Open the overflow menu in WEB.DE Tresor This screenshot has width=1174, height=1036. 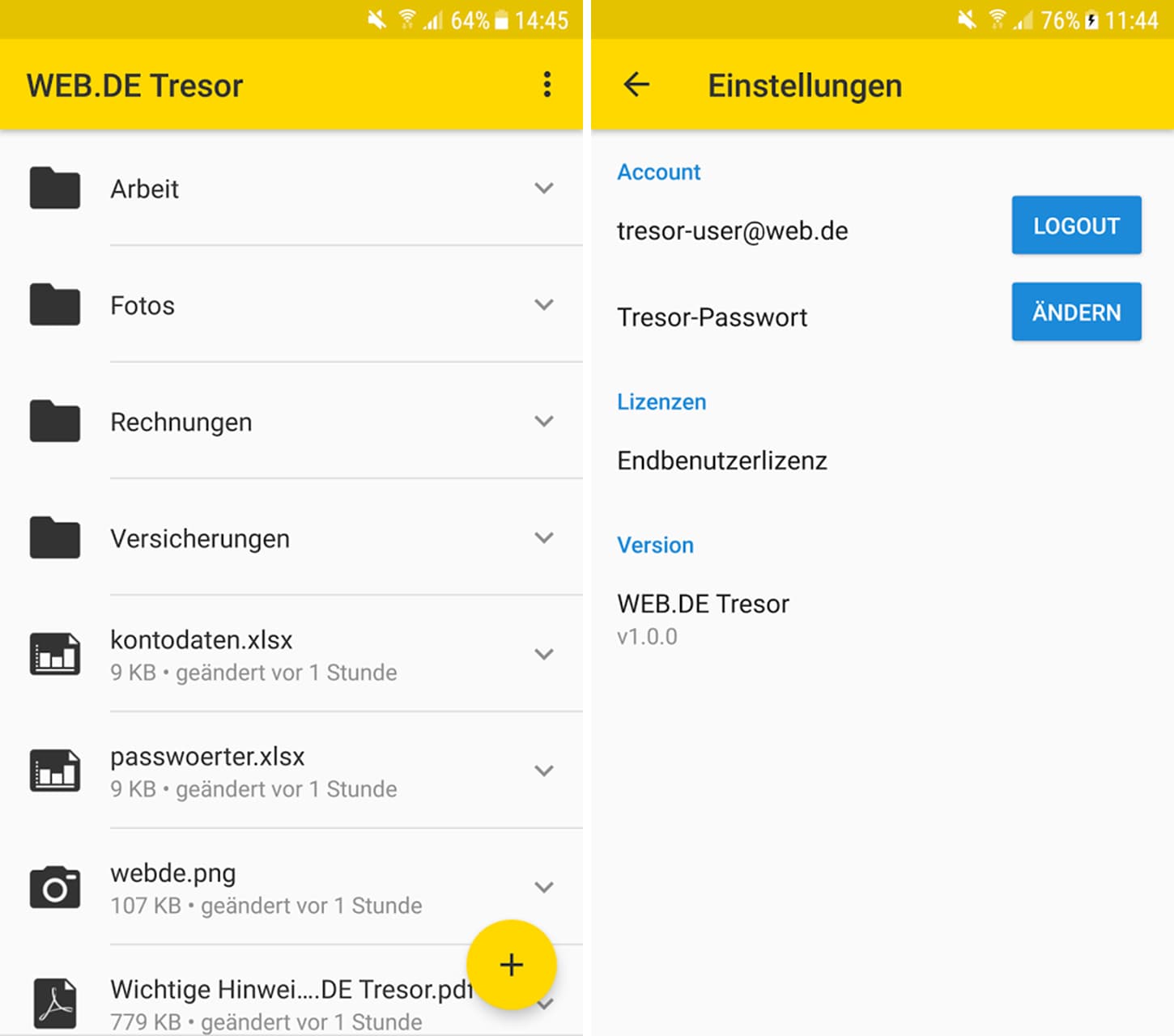pos(547,85)
